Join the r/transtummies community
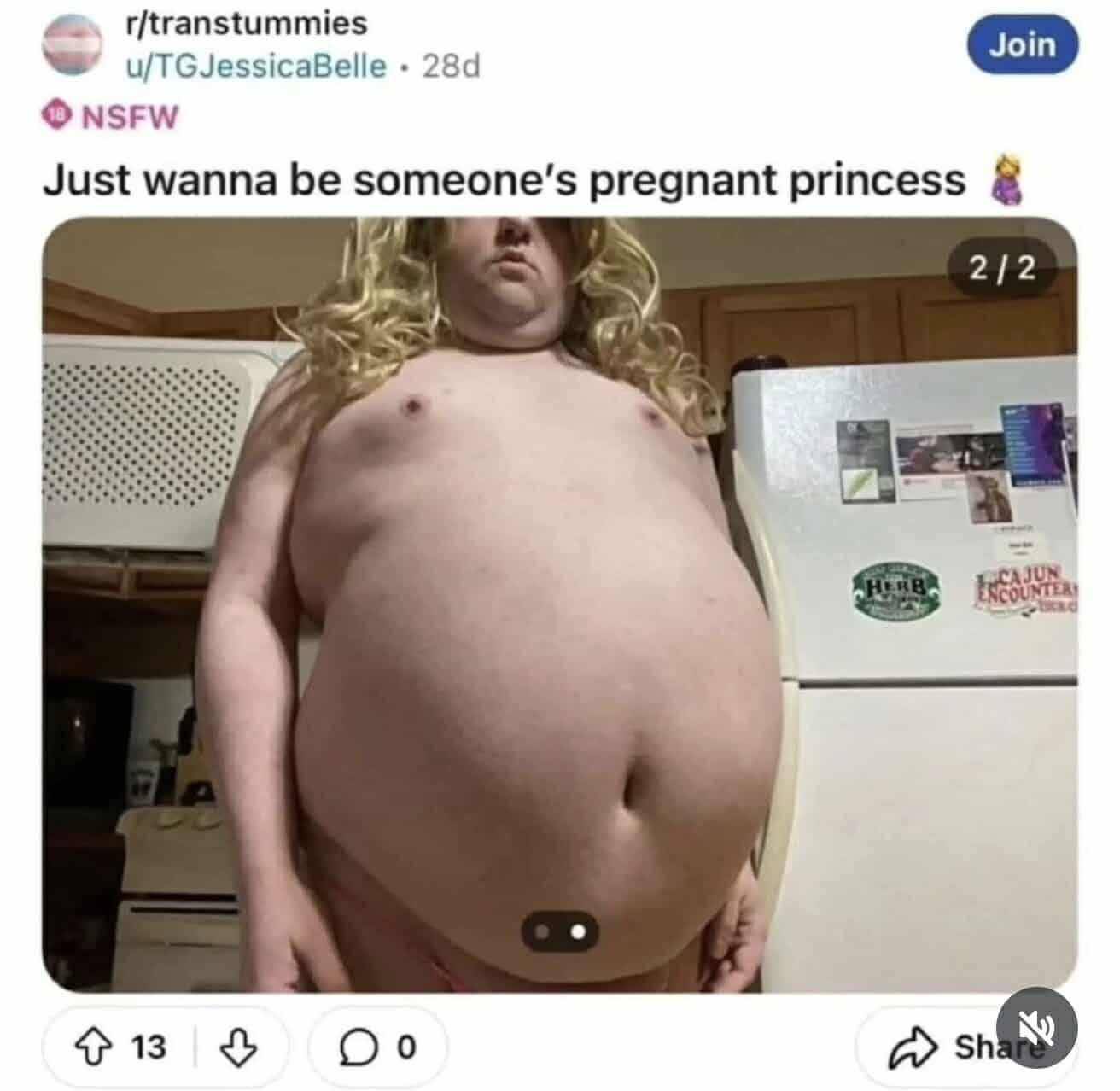Screen dimensions: 1120x1091 pos(1022,44)
